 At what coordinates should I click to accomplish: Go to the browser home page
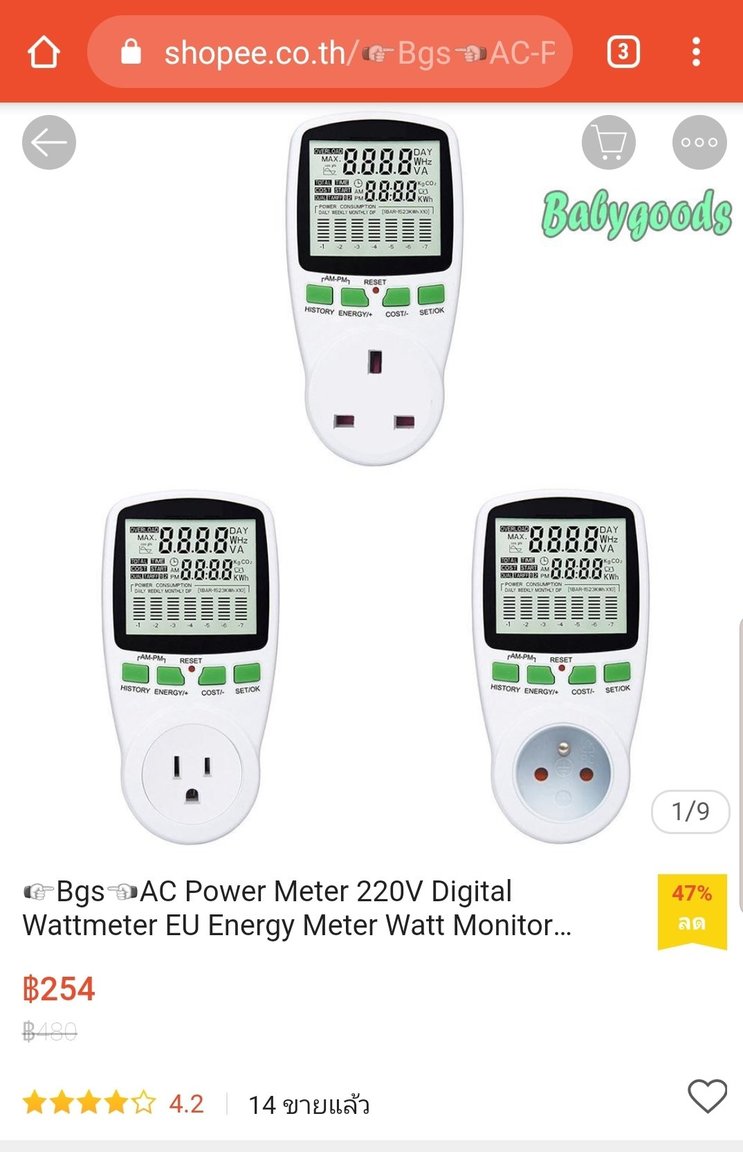coord(44,52)
